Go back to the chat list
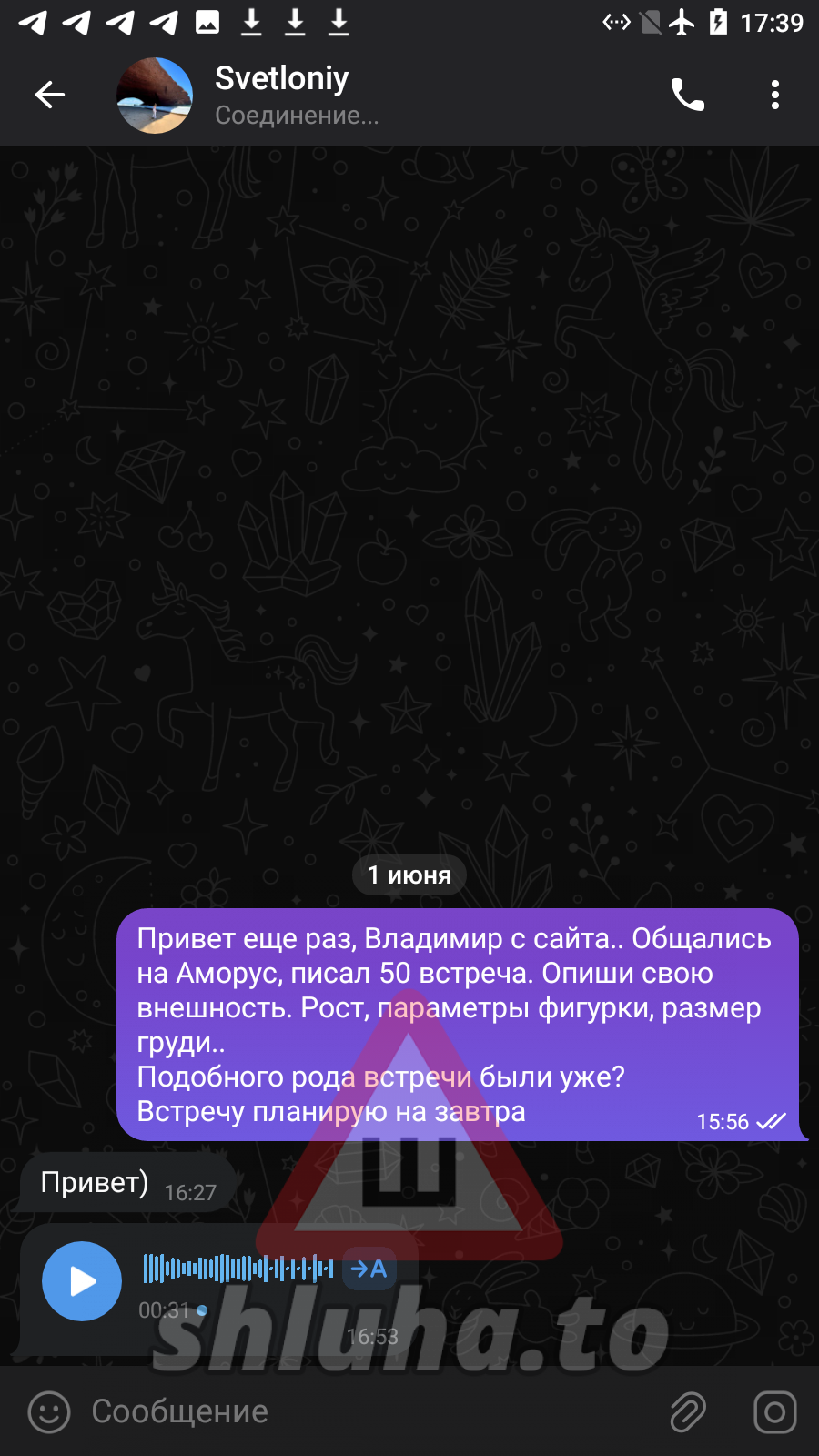 (50, 95)
